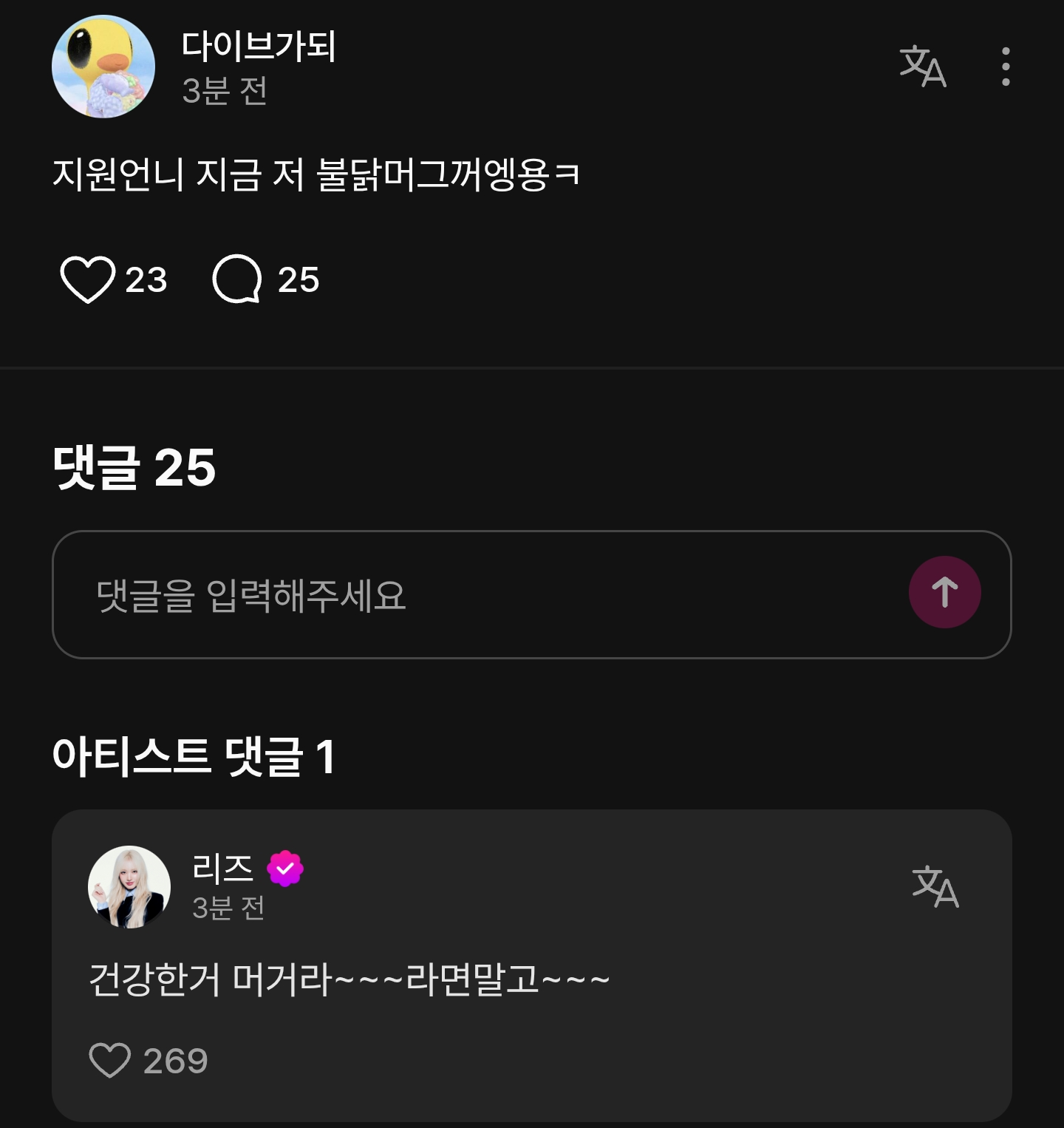Open 리즈's profile picture
Image resolution: width=1064 pixels, height=1128 pixels.
tap(129, 887)
